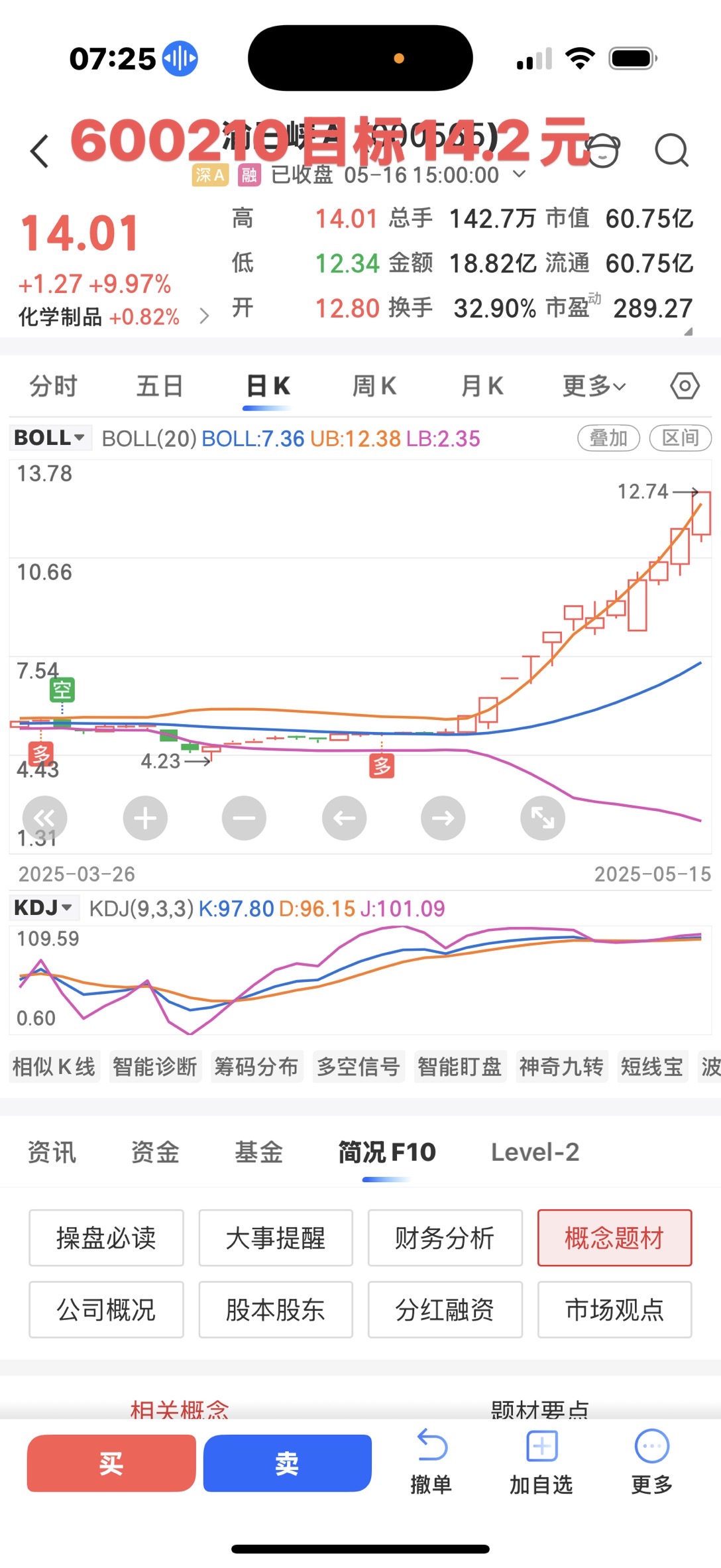Screen dimensions: 721x1568
Task: Expand chart to fullscreen
Action: 543,817
